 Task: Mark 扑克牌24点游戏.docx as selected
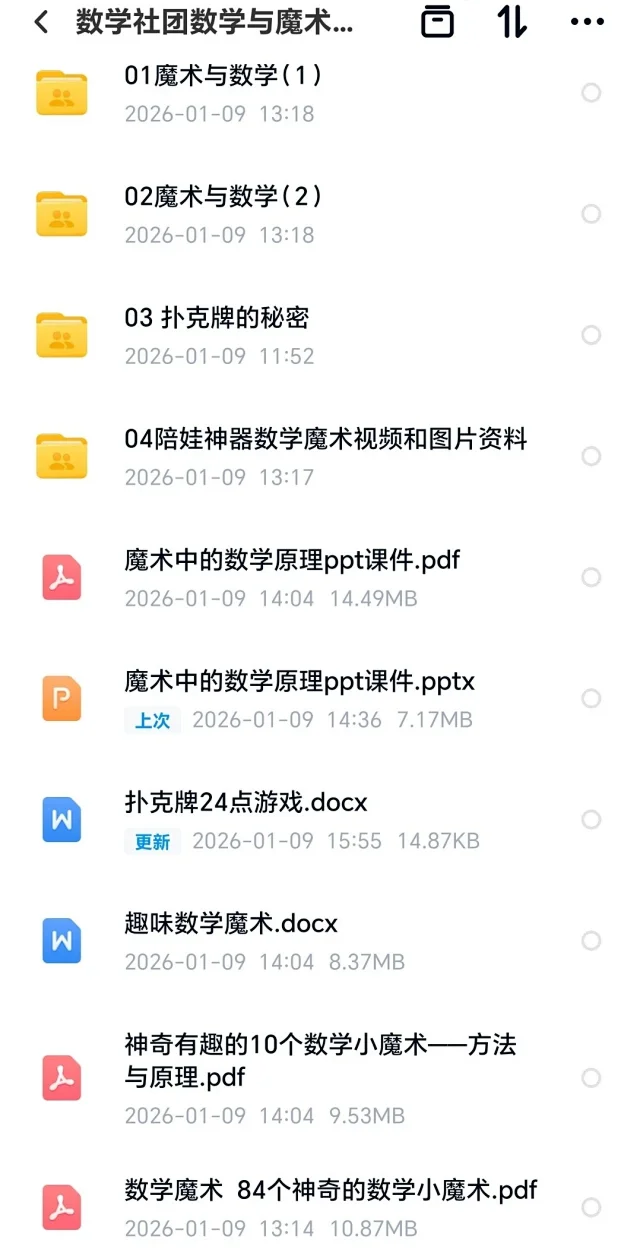(591, 820)
